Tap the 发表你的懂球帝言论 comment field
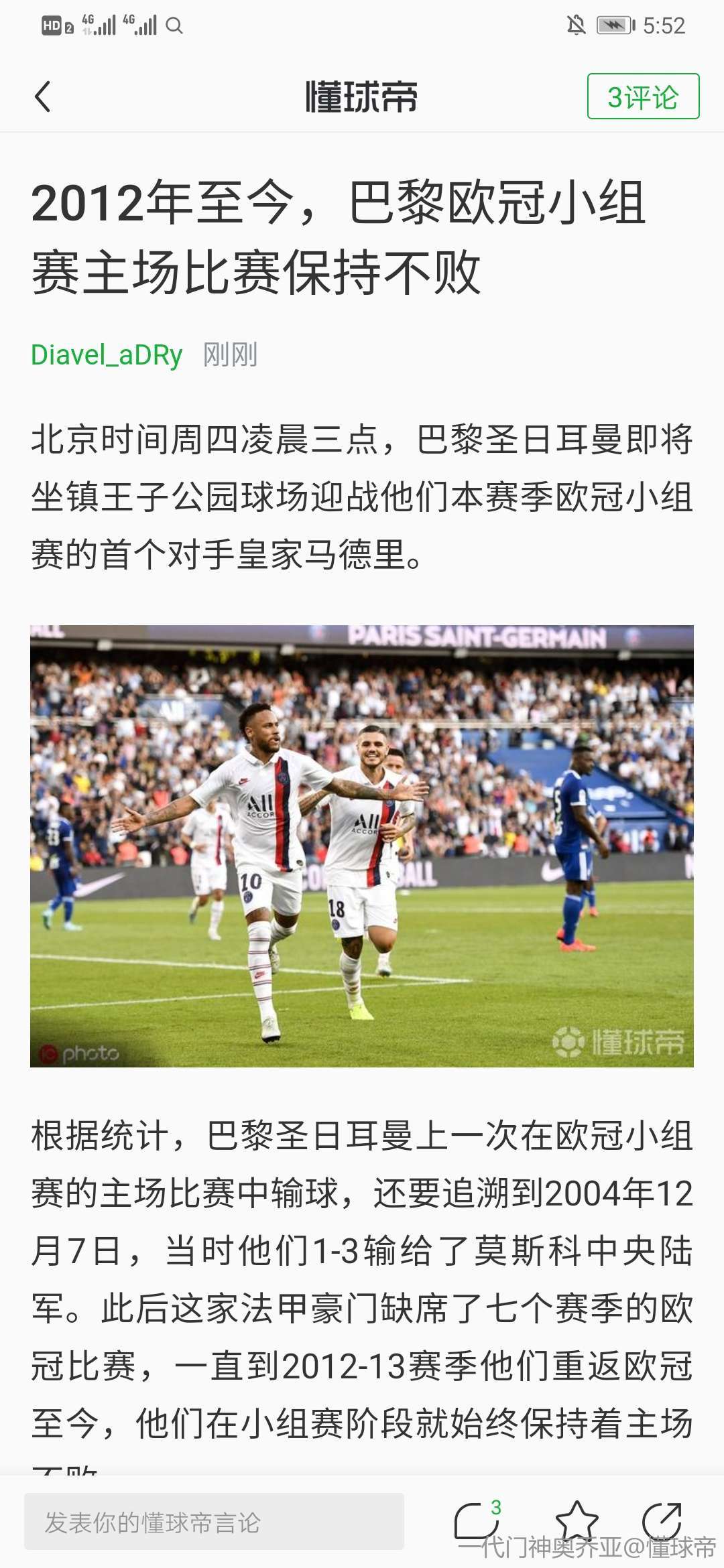 click(x=215, y=1522)
